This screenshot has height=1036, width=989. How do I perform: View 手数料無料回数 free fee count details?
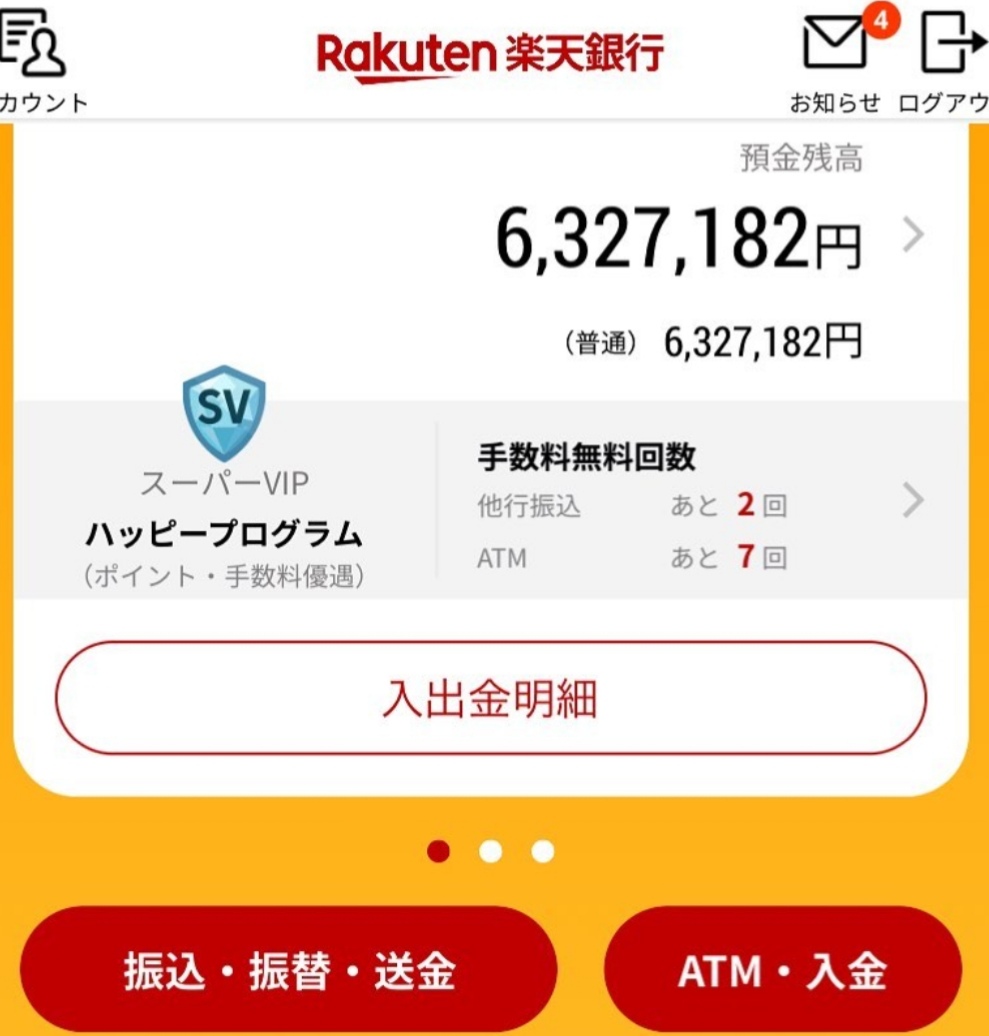pyautogui.click(x=912, y=500)
